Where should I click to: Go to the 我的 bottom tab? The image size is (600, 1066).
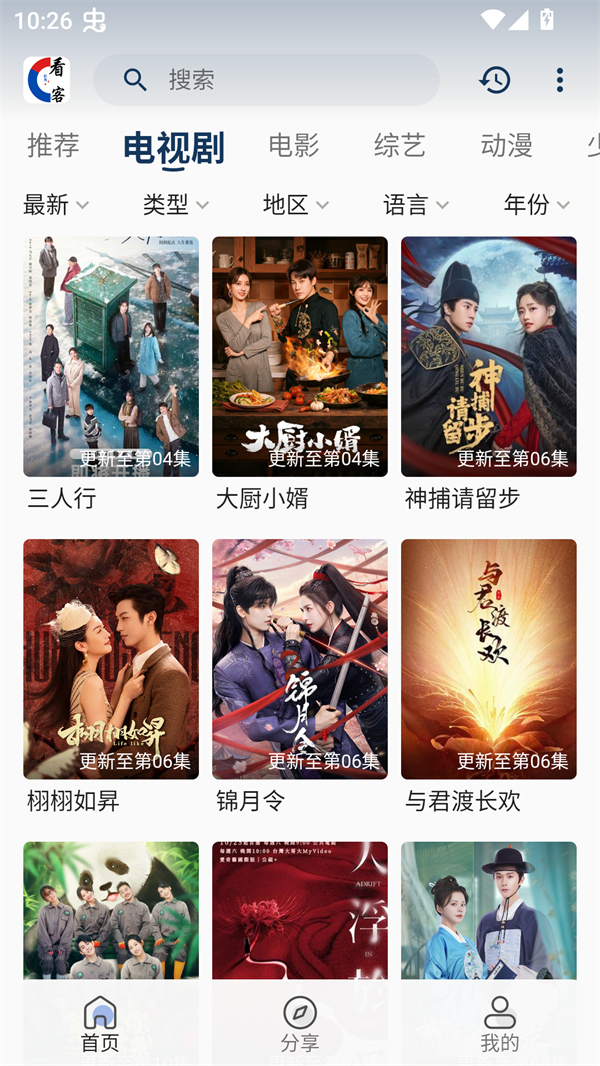(x=500, y=1024)
